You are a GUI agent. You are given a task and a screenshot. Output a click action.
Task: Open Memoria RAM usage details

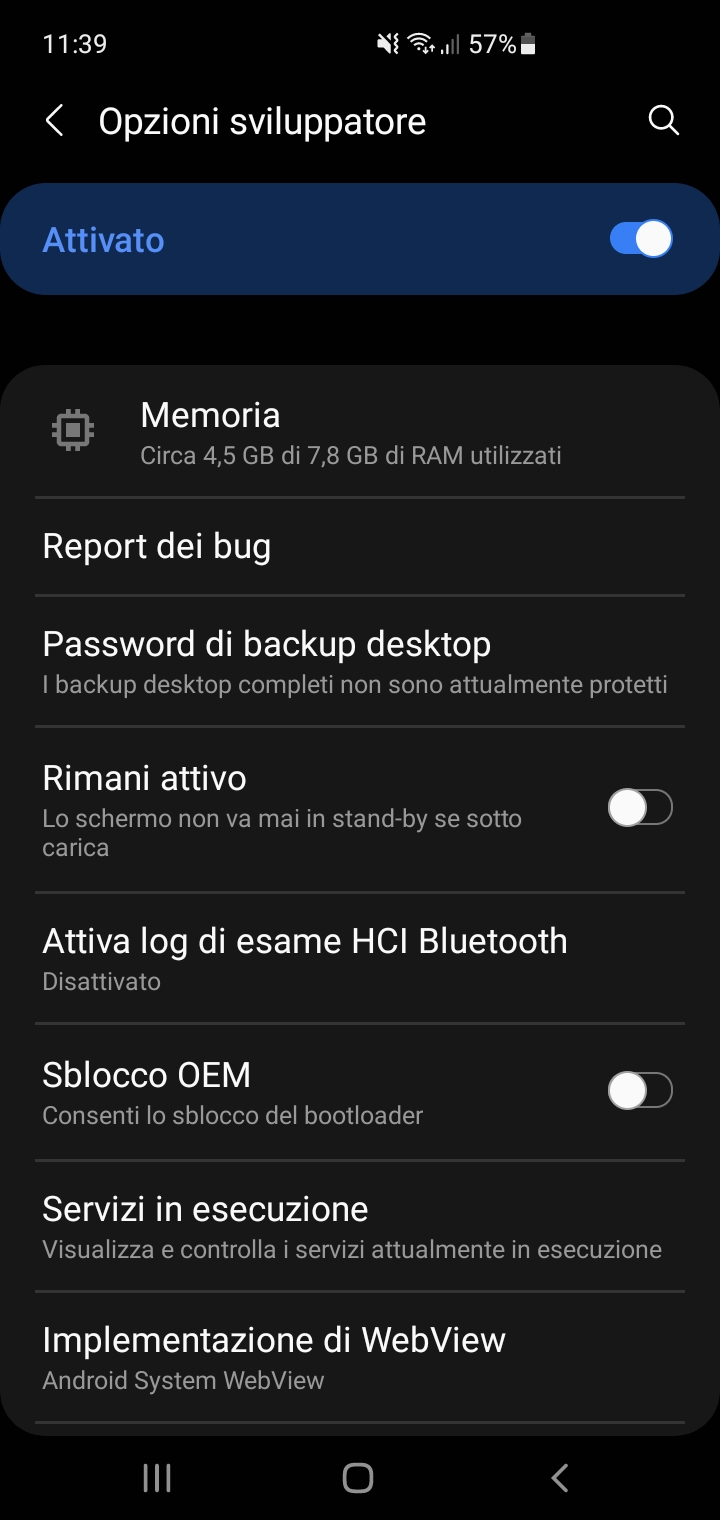pyautogui.click(x=300, y=432)
